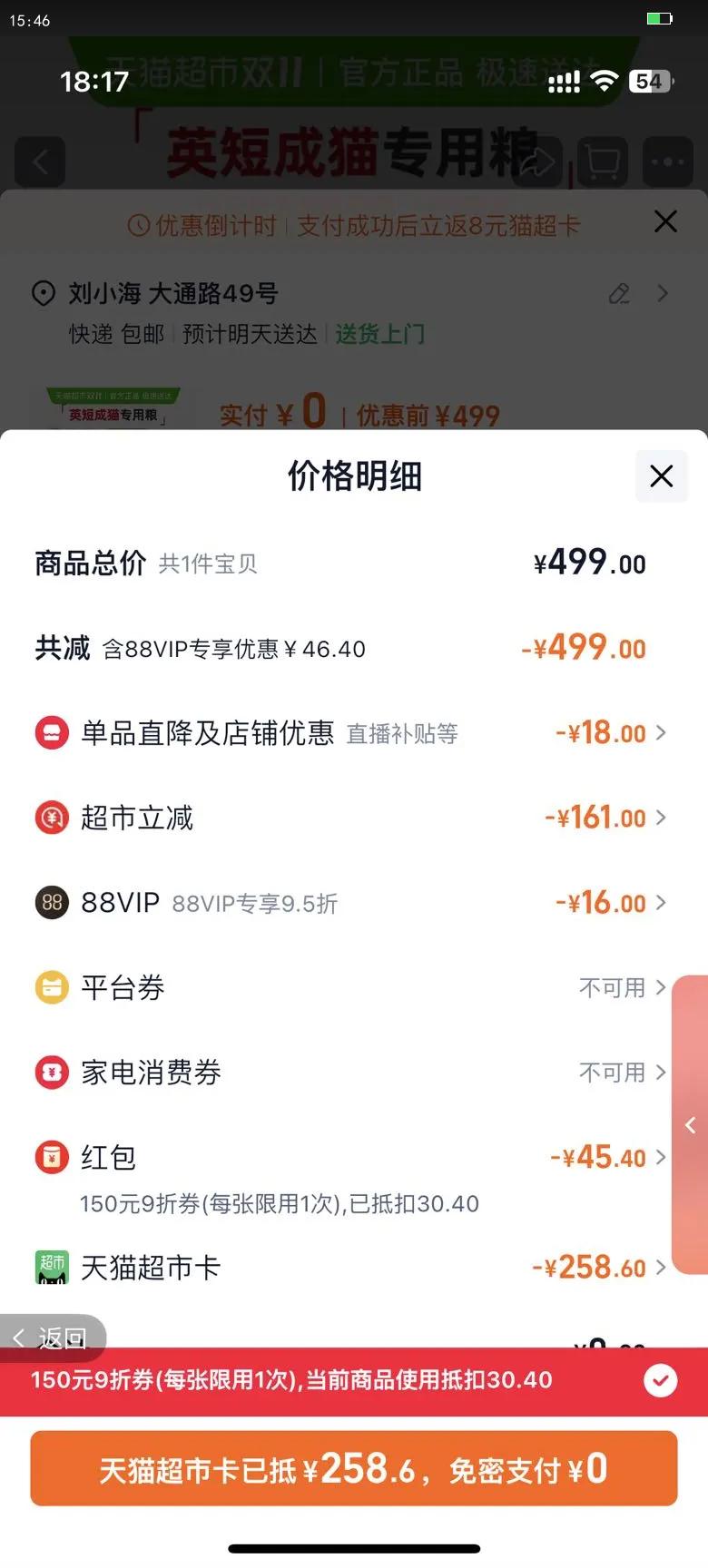Expand the red side drawer arrow
The width and height of the screenshot is (708, 1568).
[690, 1125]
